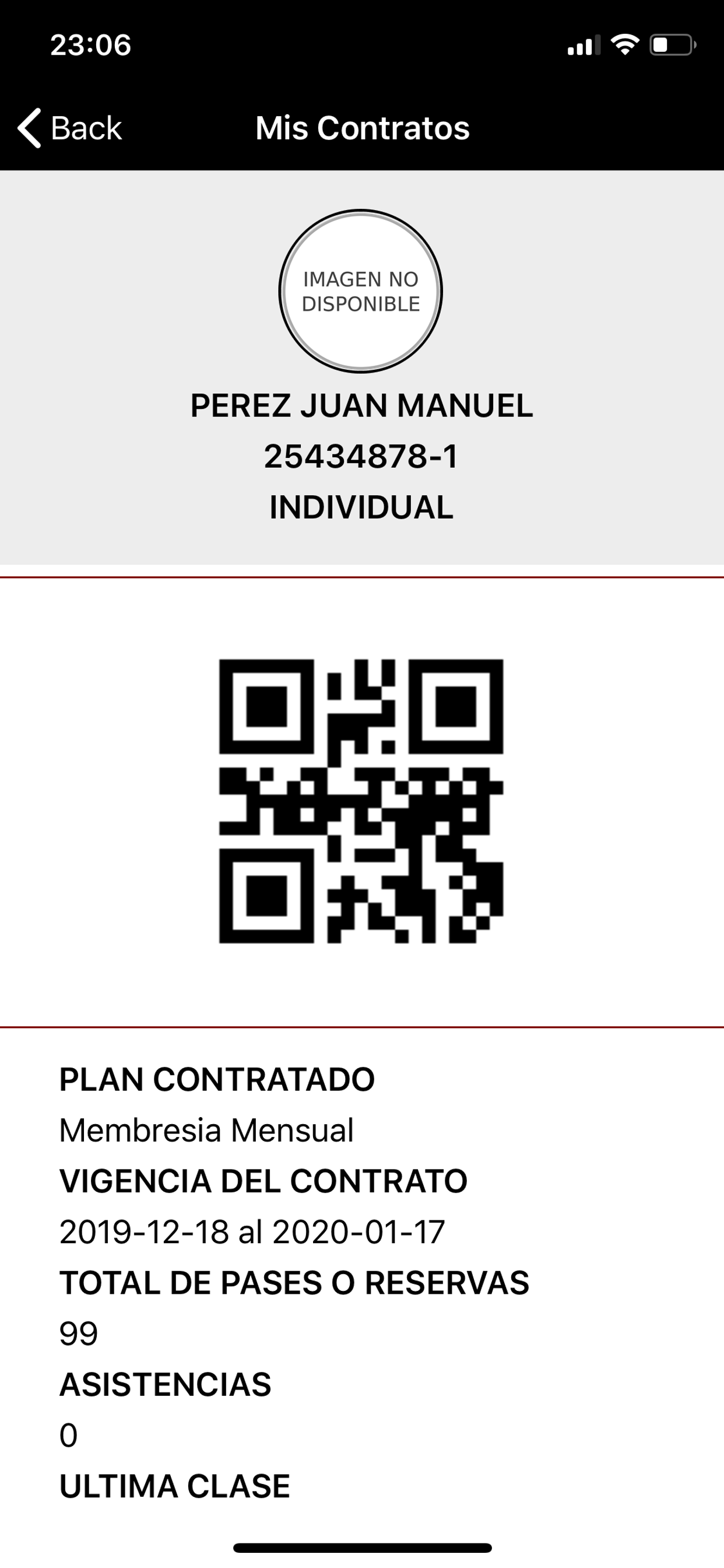The height and width of the screenshot is (1568, 724).
Task: Go back from Mis Contratos
Action: (69, 128)
